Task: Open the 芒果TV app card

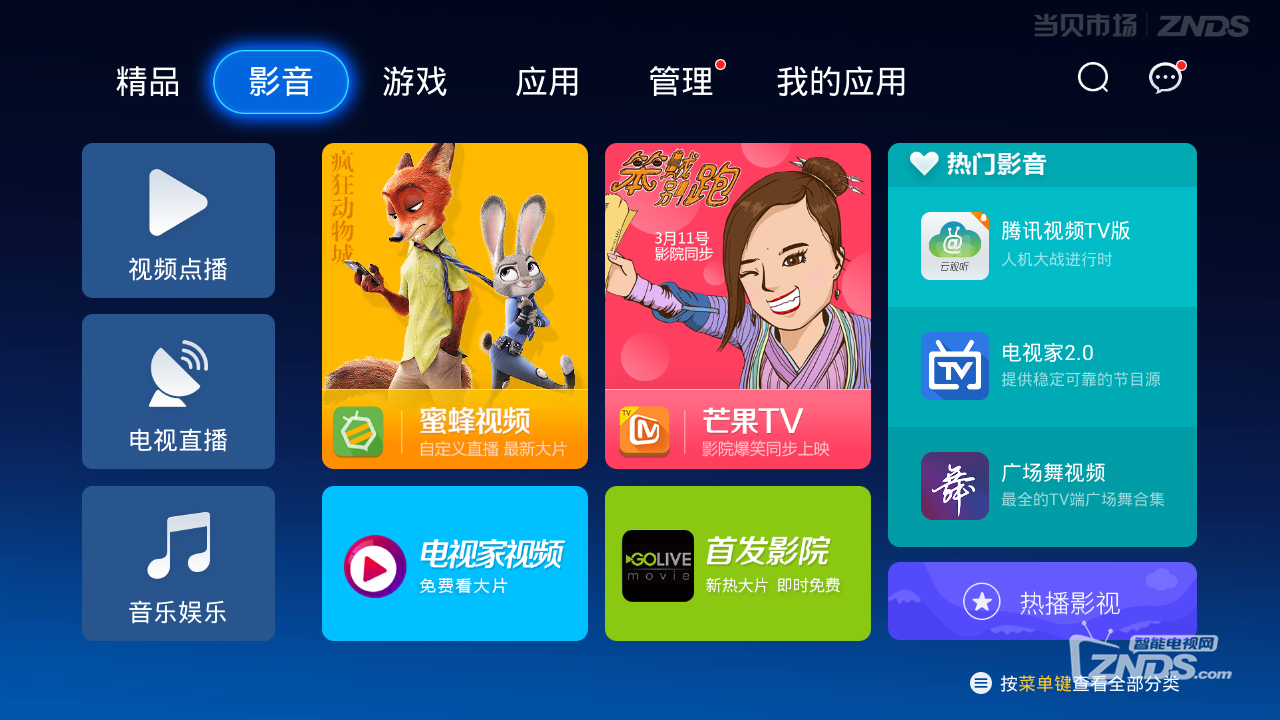Action: (x=738, y=305)
